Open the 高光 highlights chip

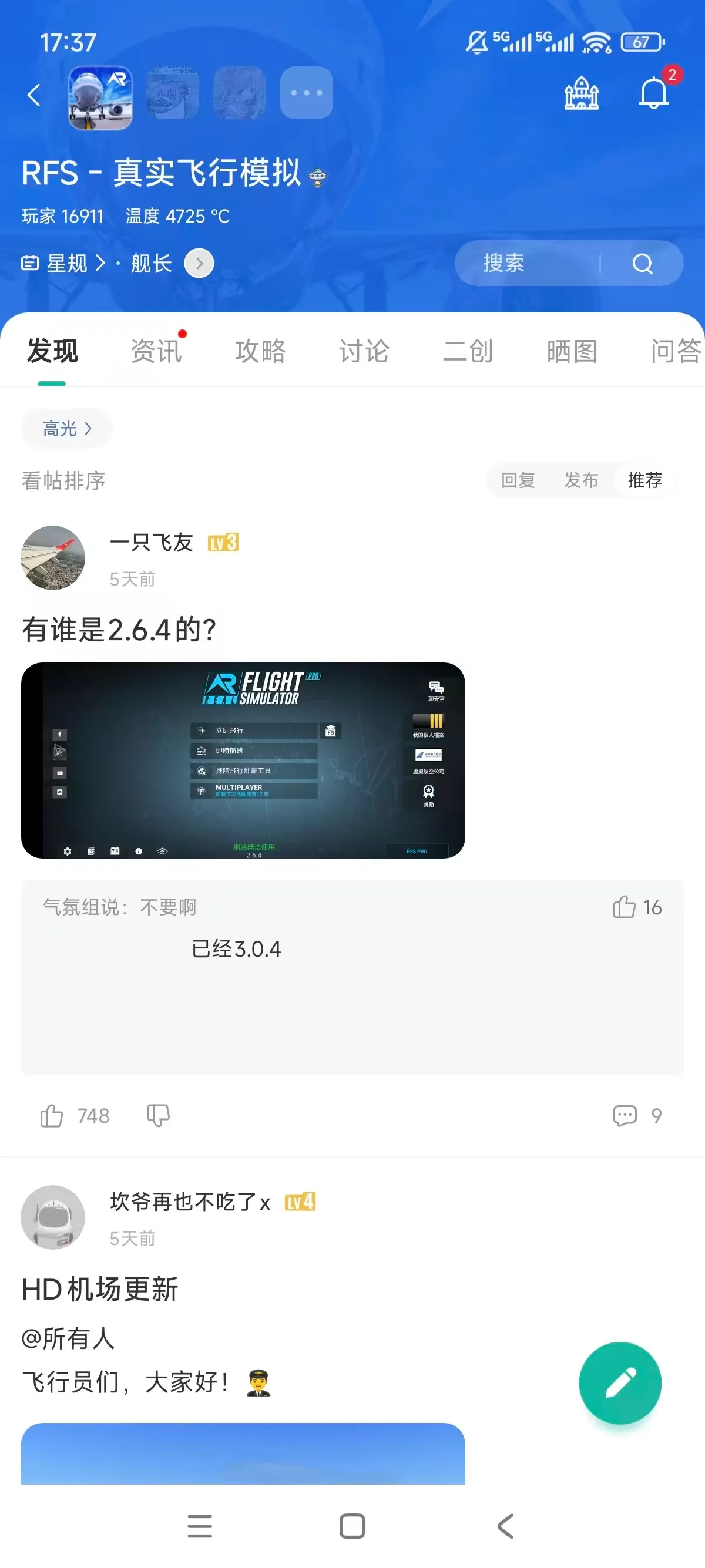pos(67,429)
